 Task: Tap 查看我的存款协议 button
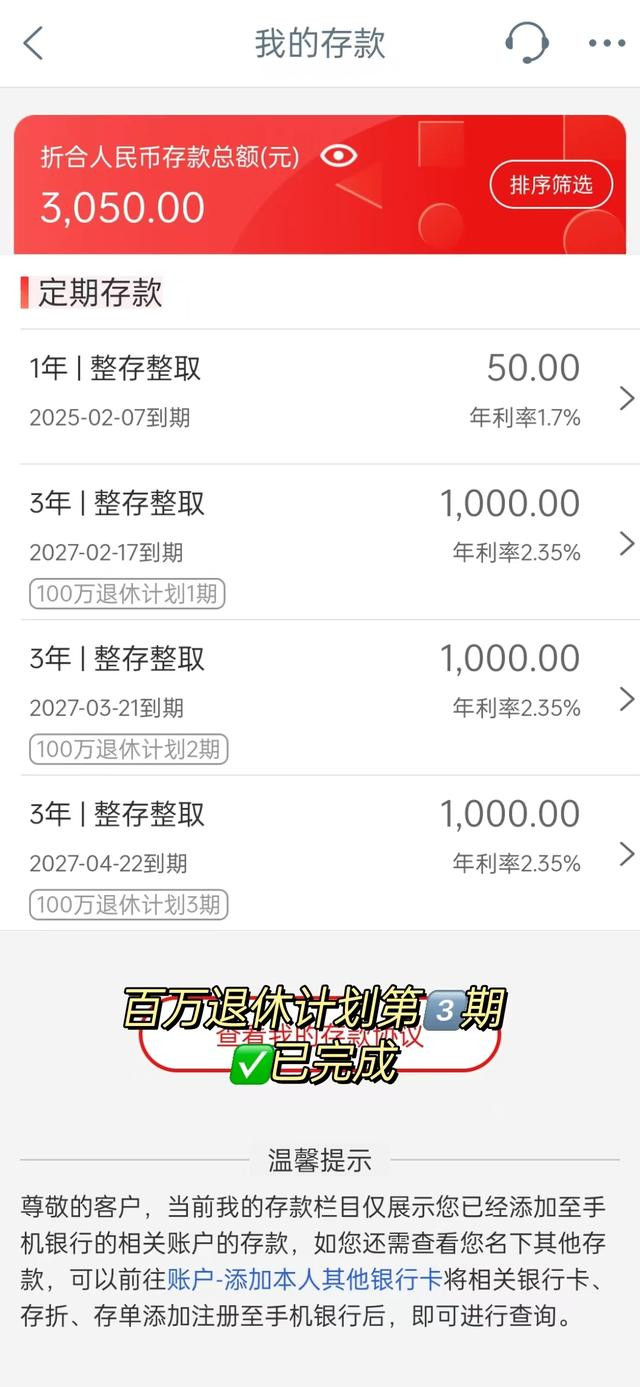pos(319,1034)
